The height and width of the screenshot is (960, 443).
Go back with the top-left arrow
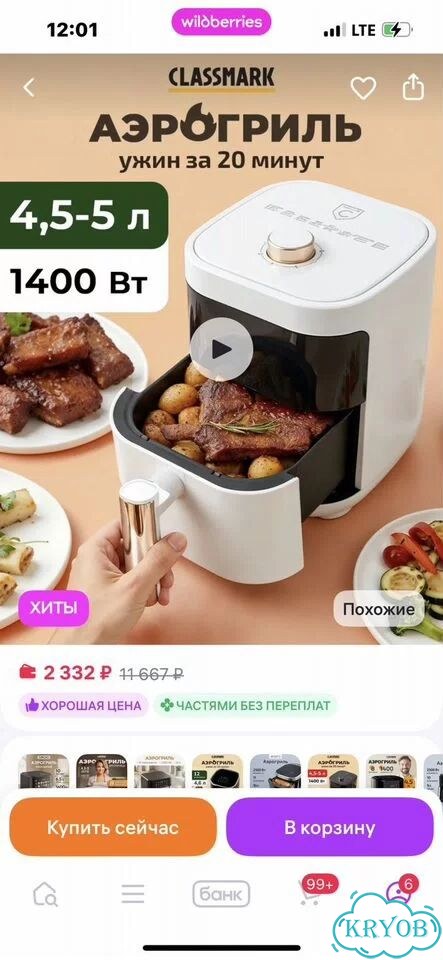click(29, 88)
